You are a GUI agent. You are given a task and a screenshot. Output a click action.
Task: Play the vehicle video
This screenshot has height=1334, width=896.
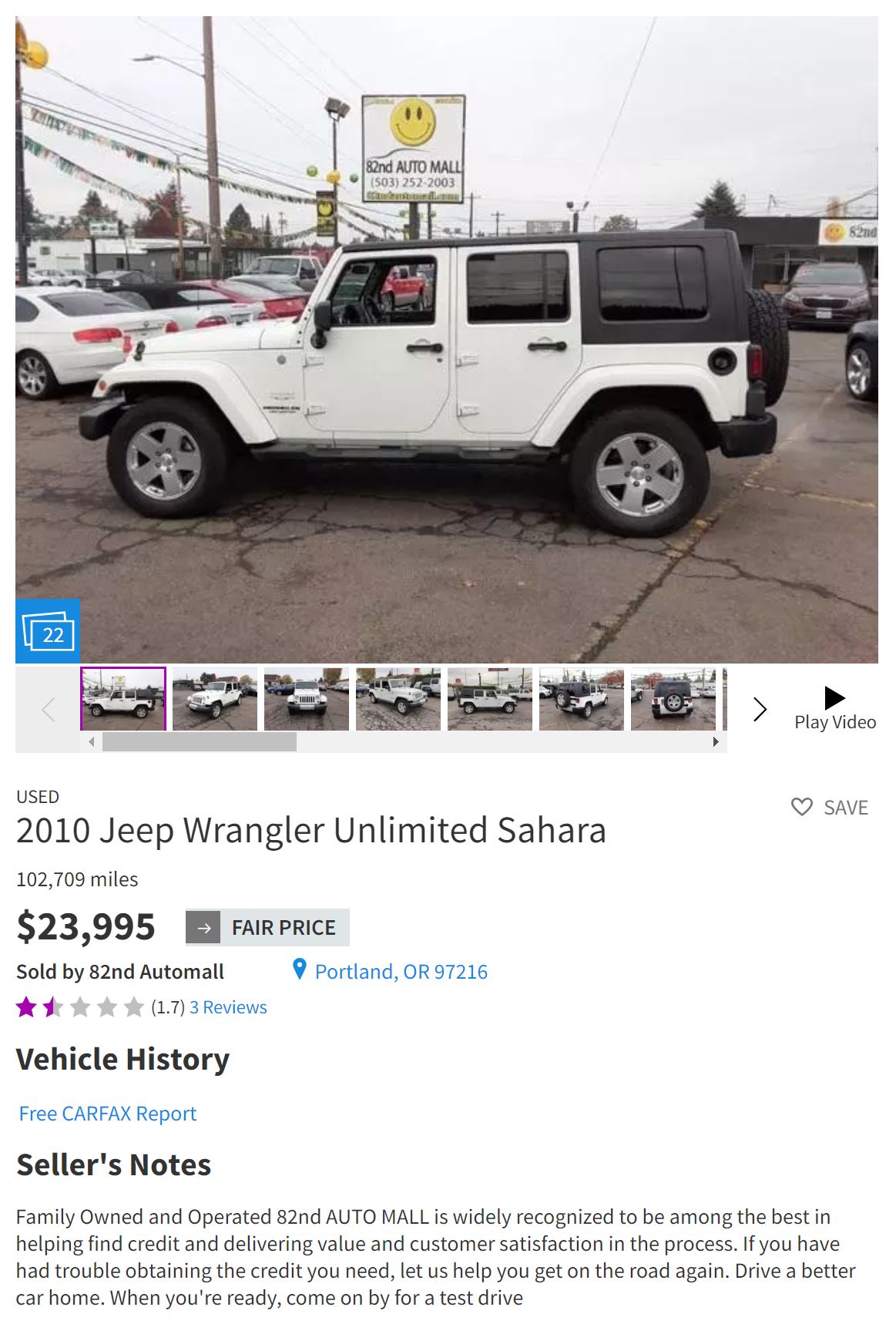(x=834, y=708)
